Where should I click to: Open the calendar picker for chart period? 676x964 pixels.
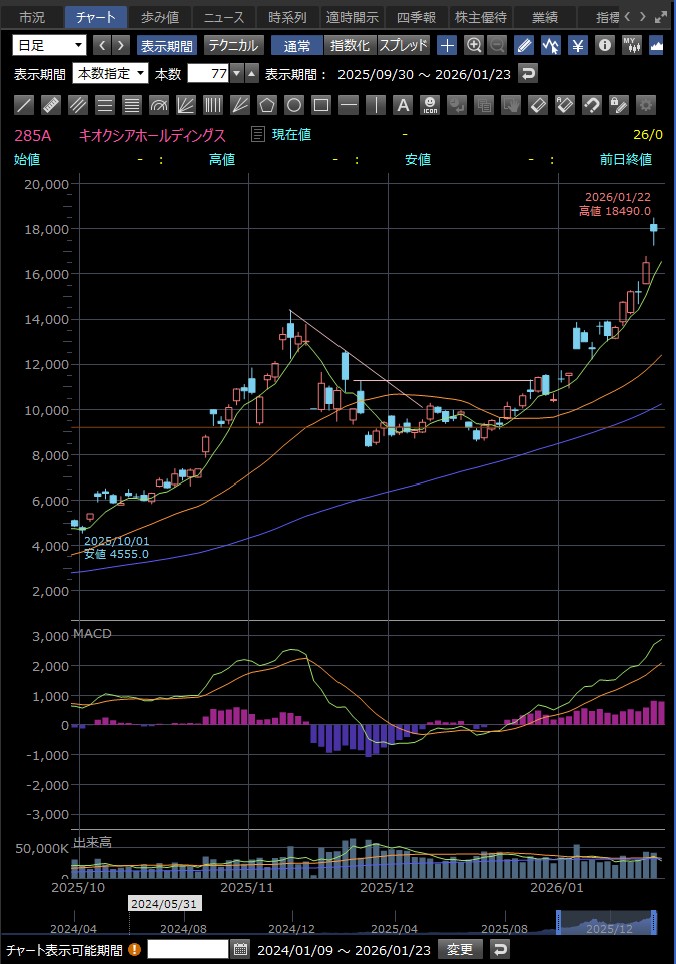[240, 949]
